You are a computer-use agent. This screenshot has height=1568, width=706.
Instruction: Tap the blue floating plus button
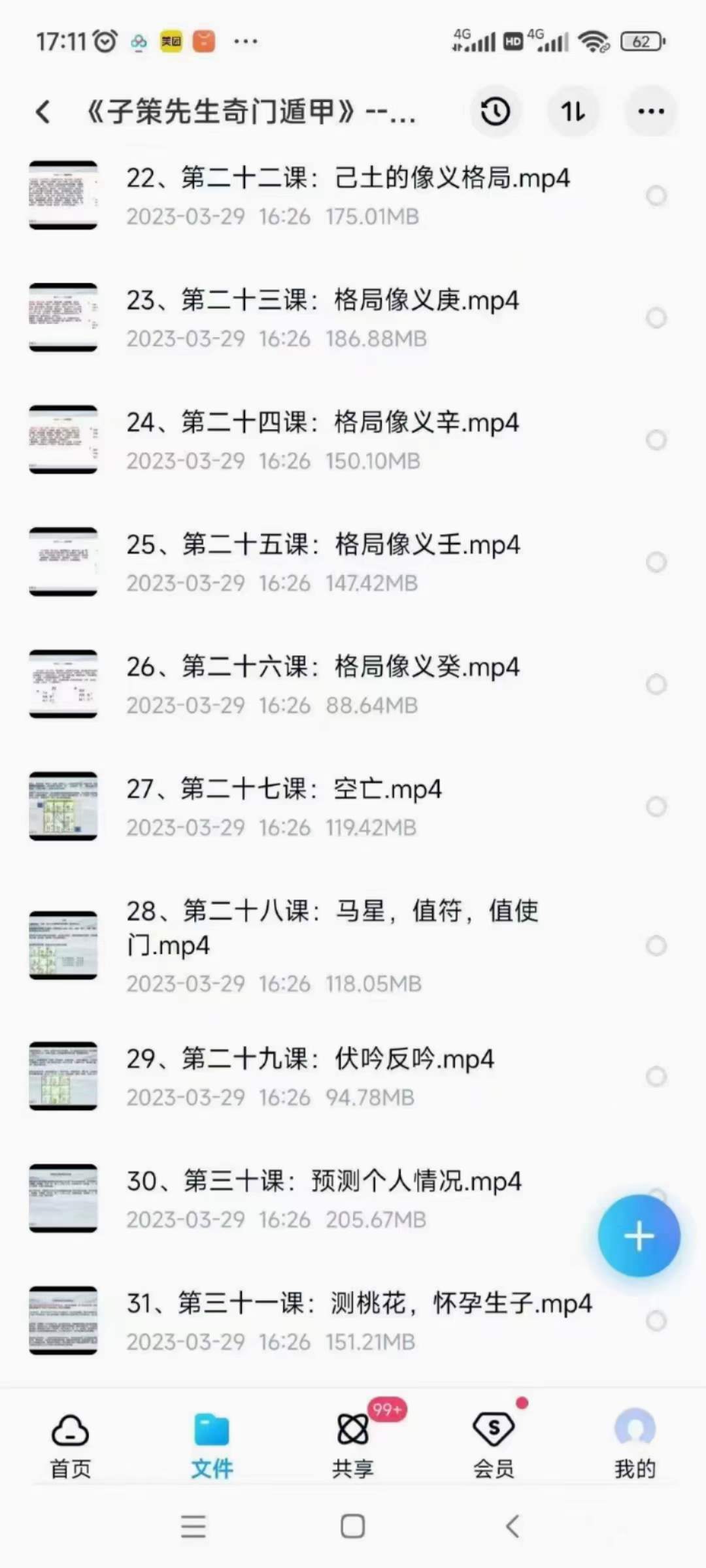[x=639, y=1235]
